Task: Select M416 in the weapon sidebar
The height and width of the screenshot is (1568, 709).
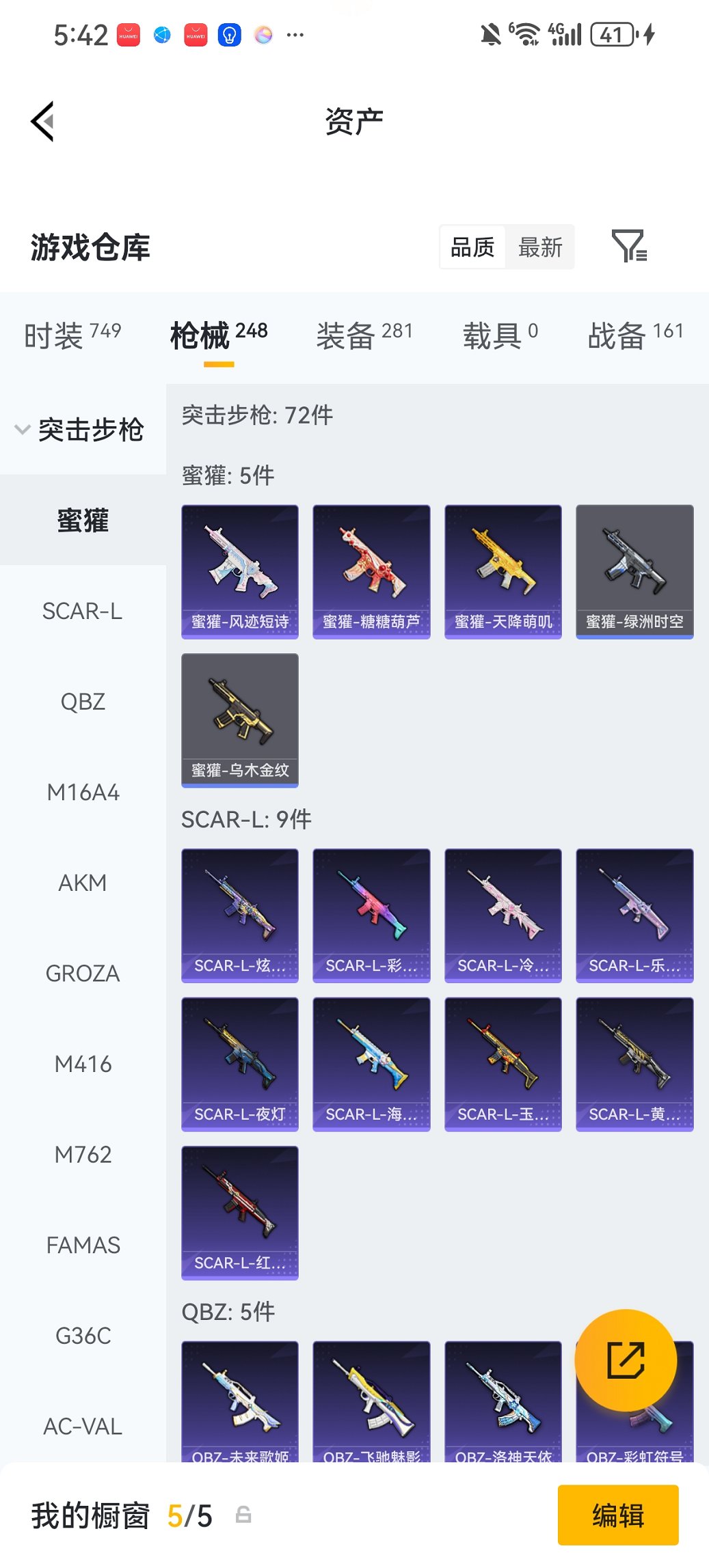Action: coord(82,1064)
